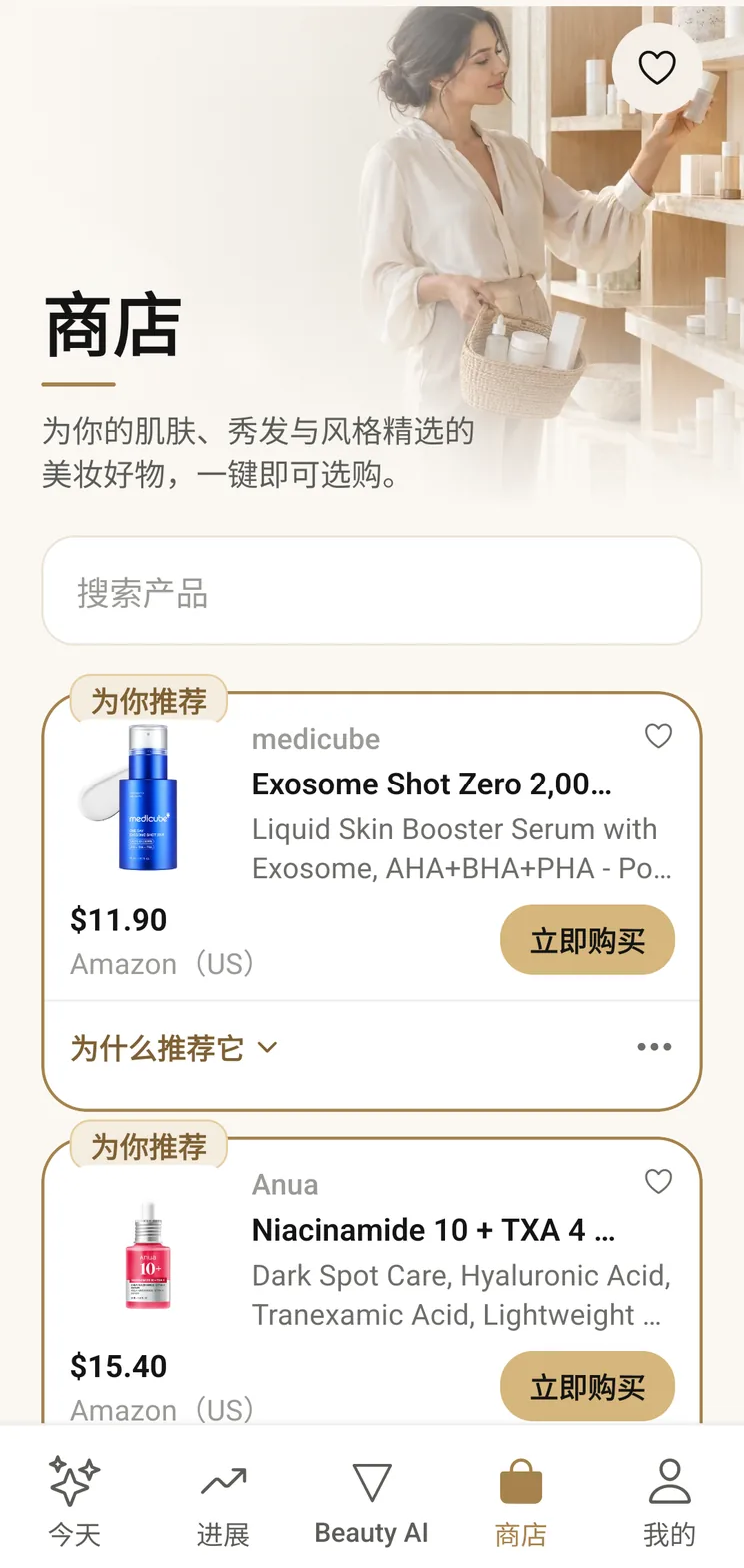Tap the 搜索产品 search field
The width and height of the screenshot is (744, 1568).
point(372,591)
